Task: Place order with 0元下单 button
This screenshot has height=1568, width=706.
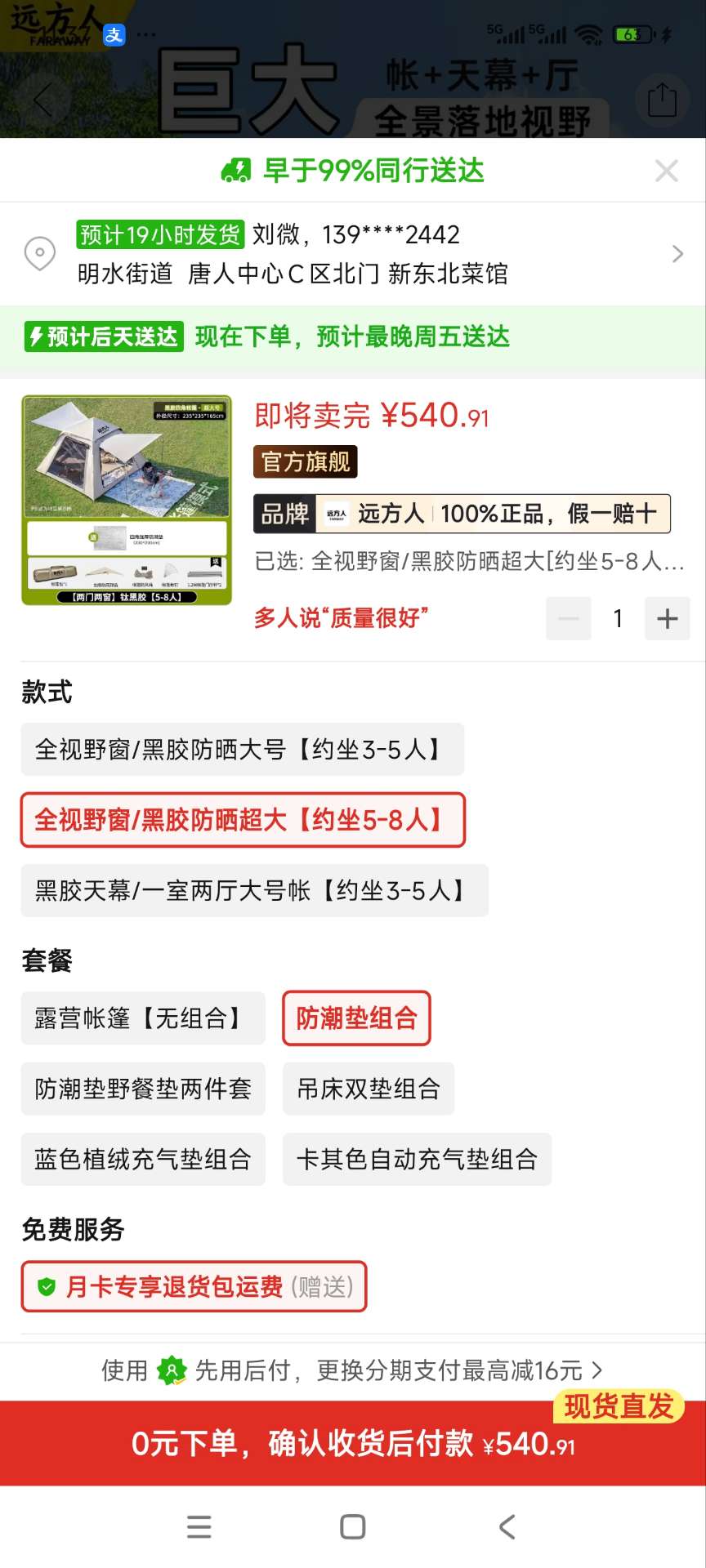Action: click(x=353, y=1444)
